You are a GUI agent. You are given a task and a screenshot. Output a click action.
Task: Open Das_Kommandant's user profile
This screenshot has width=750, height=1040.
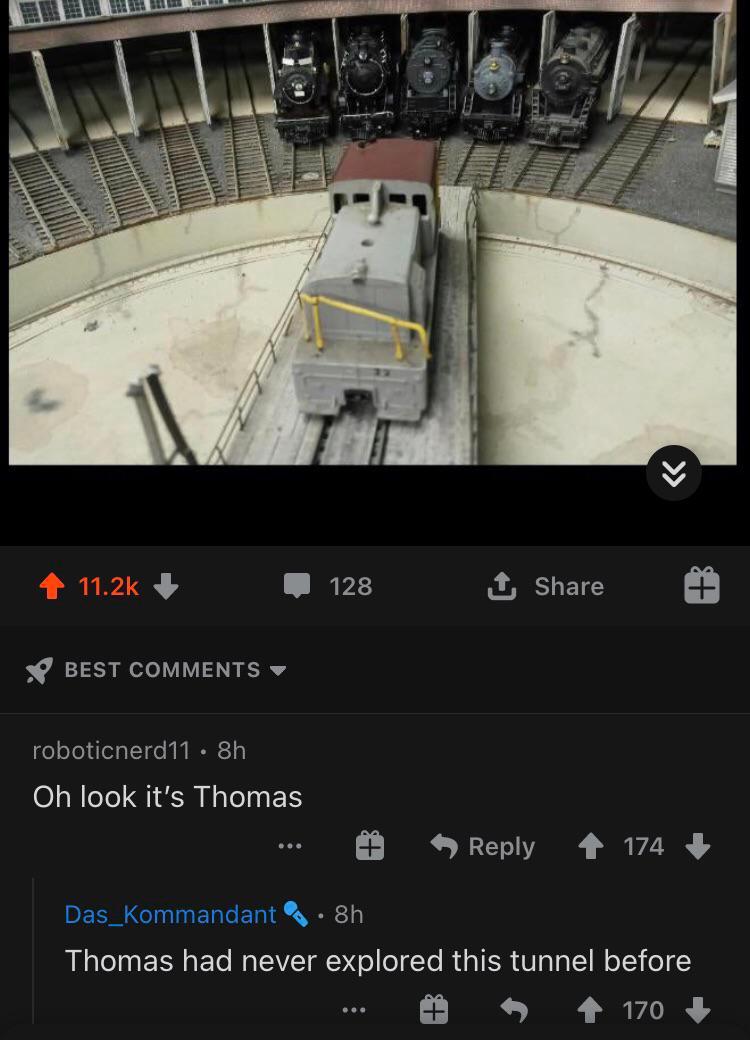click(x=169, y=913)
